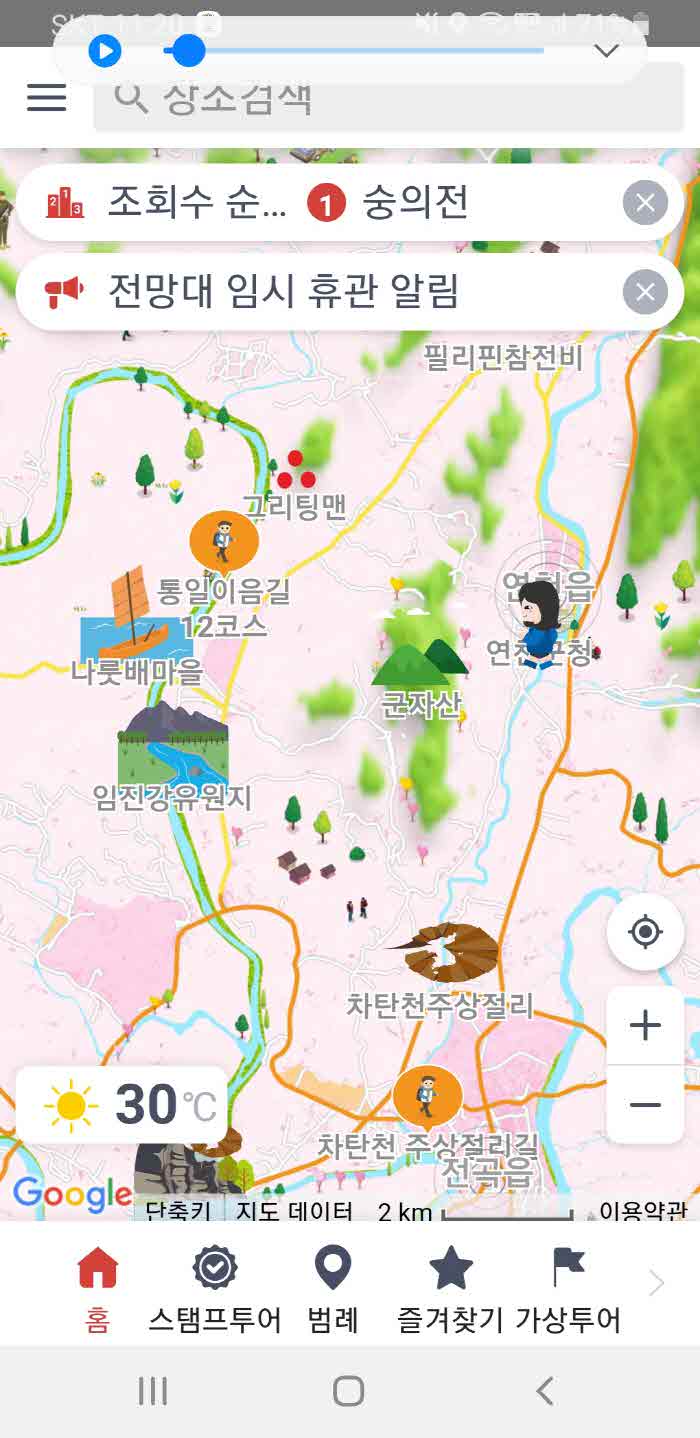Close the 전망대 임시 휴관 알림 notice

click(645, 292)
